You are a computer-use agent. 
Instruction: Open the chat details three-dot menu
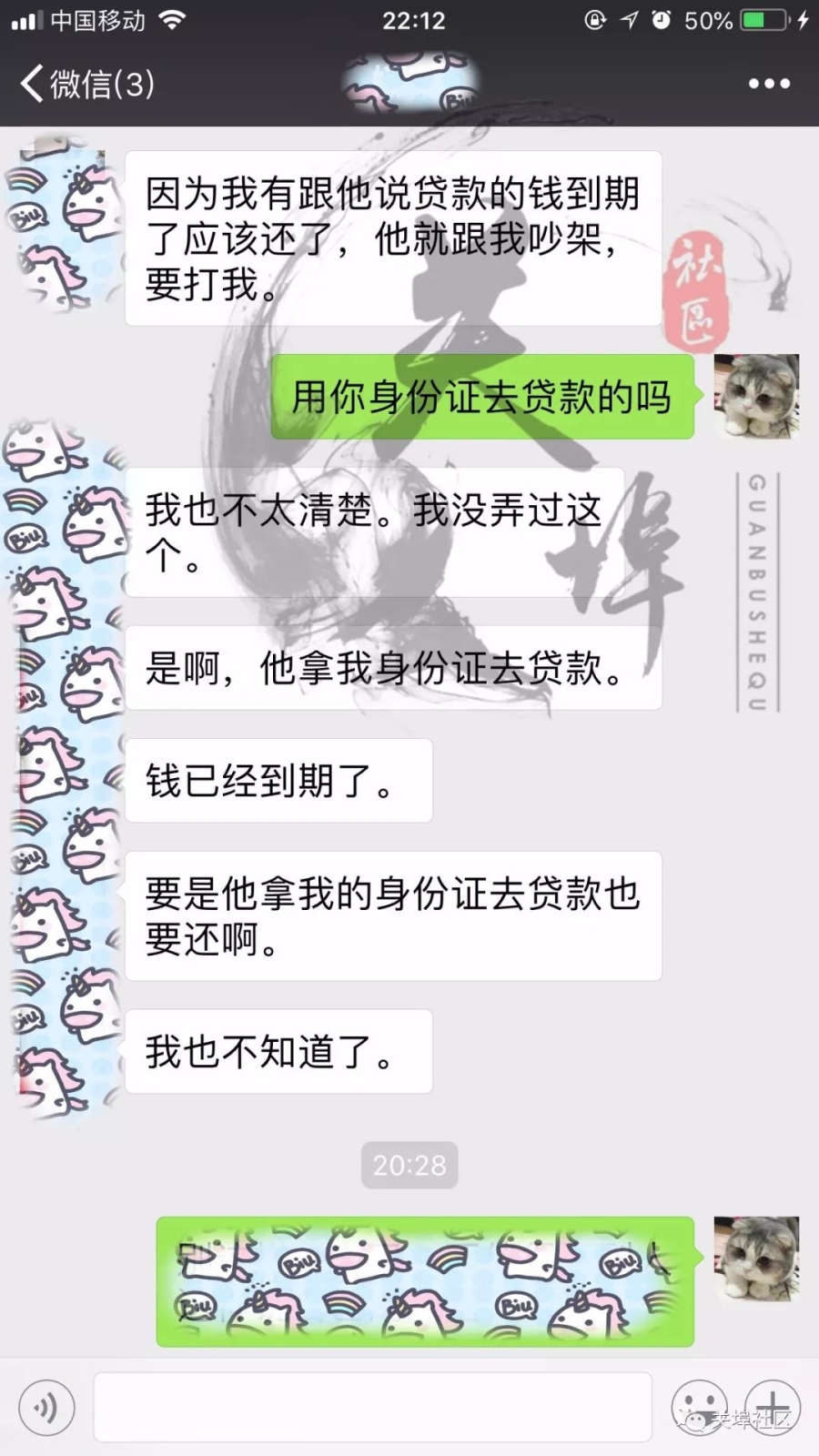coord(769,84)
